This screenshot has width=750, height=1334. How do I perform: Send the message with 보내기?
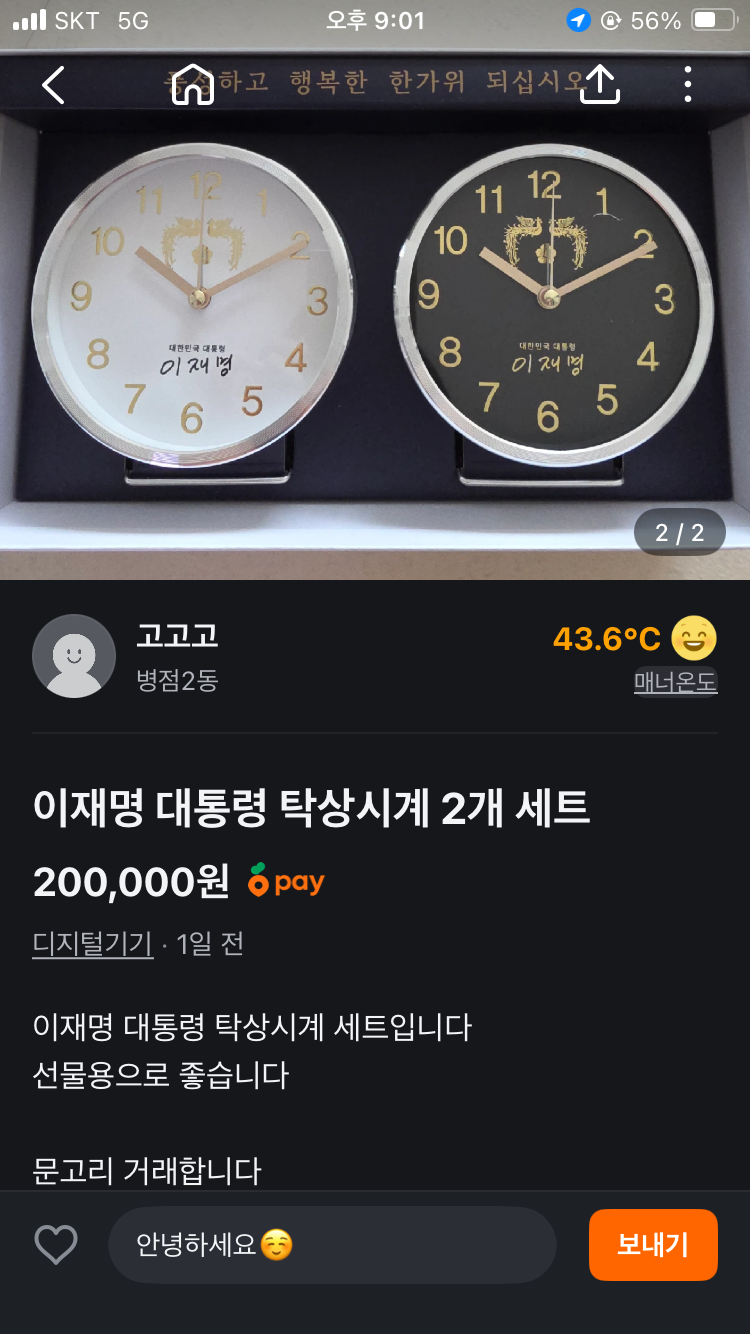(653, 1245)
